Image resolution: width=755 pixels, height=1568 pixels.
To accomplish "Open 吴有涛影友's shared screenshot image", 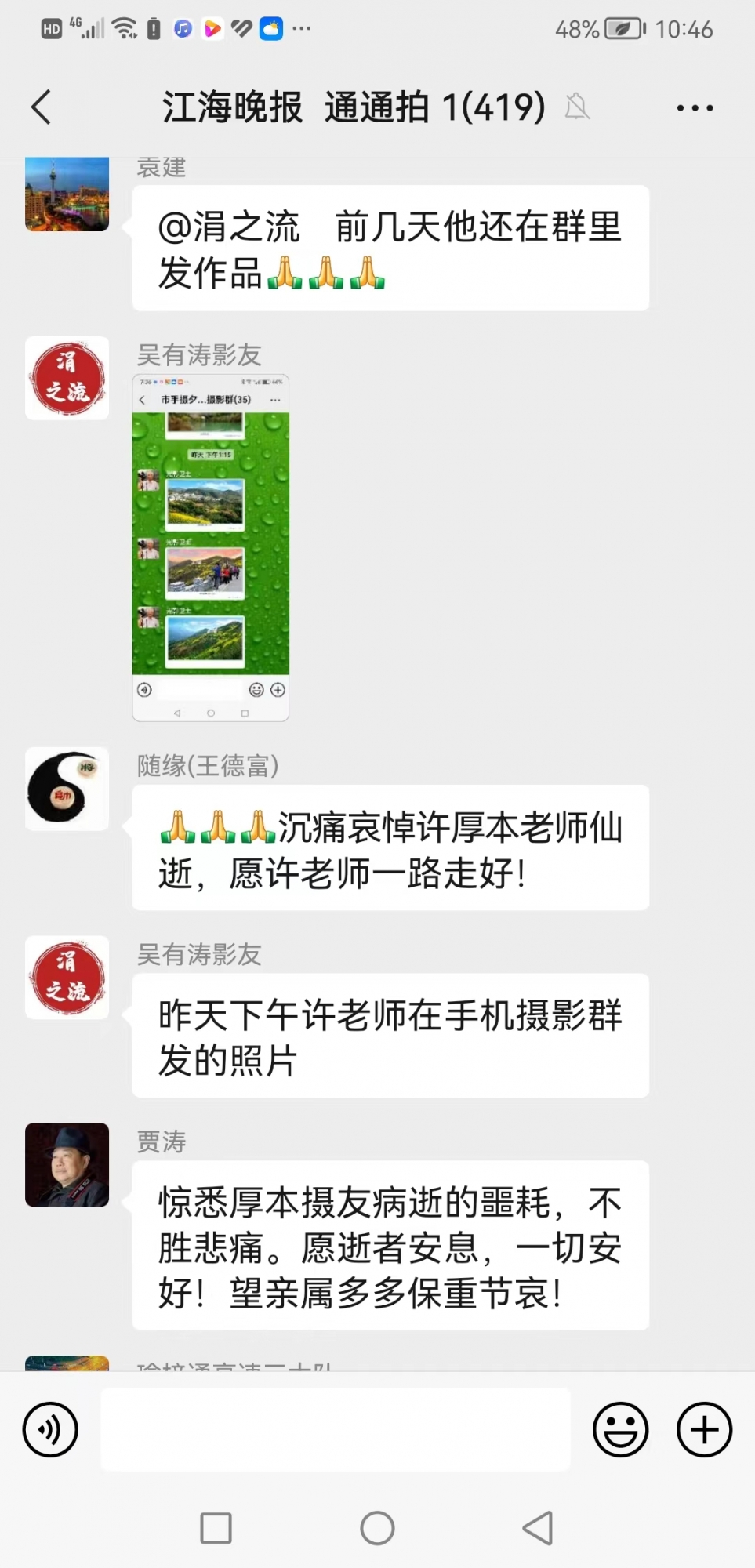I will [x=210, y=549].
